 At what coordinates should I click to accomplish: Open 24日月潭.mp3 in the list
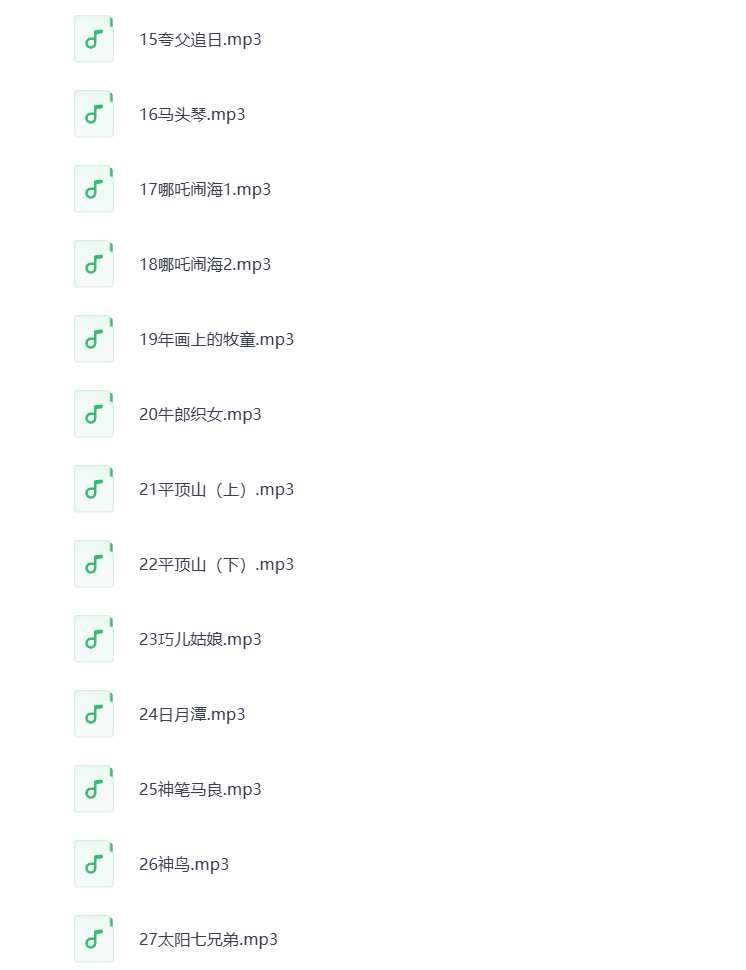pos(192,715)
